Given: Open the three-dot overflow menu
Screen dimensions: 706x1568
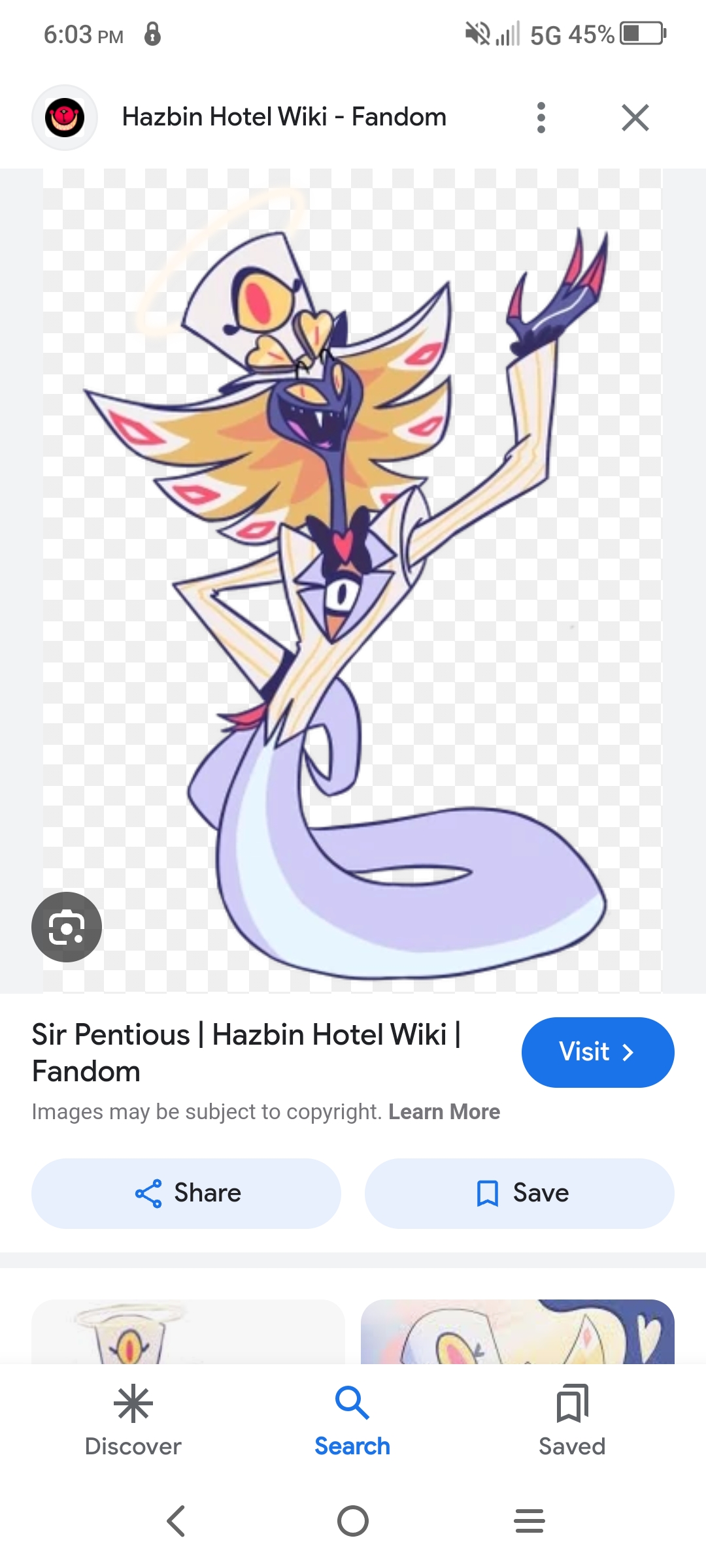Looking at the screenshot, I should pos(541,118).
